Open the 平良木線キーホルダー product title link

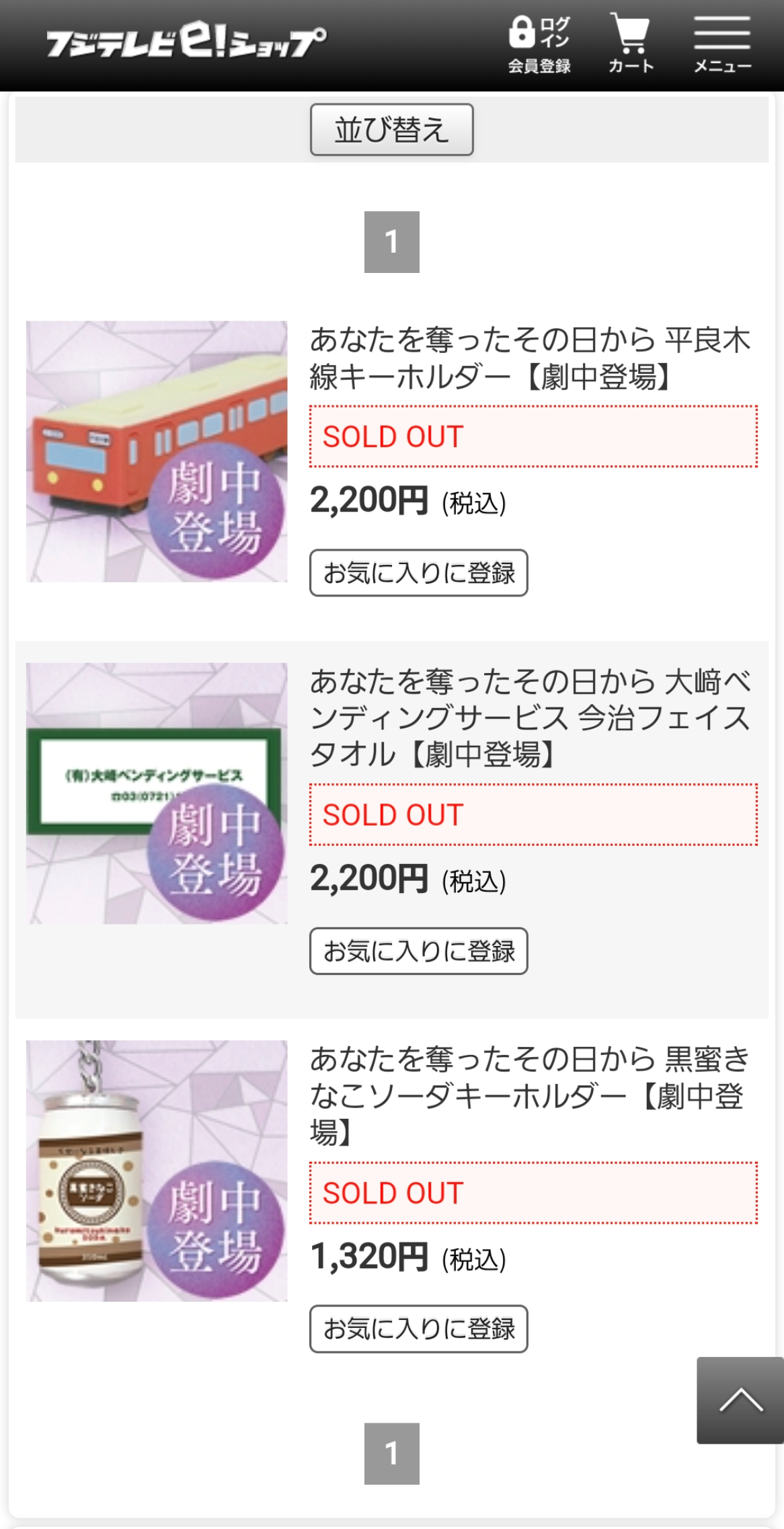(531, 358)
